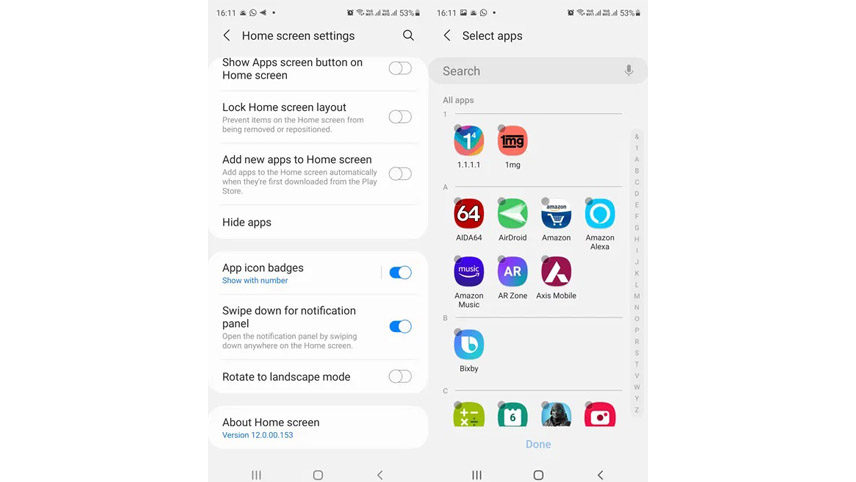Search within Home screen settings
Image resolution: width=856 pixels, height=482 pixels.
tap(408, 35)
